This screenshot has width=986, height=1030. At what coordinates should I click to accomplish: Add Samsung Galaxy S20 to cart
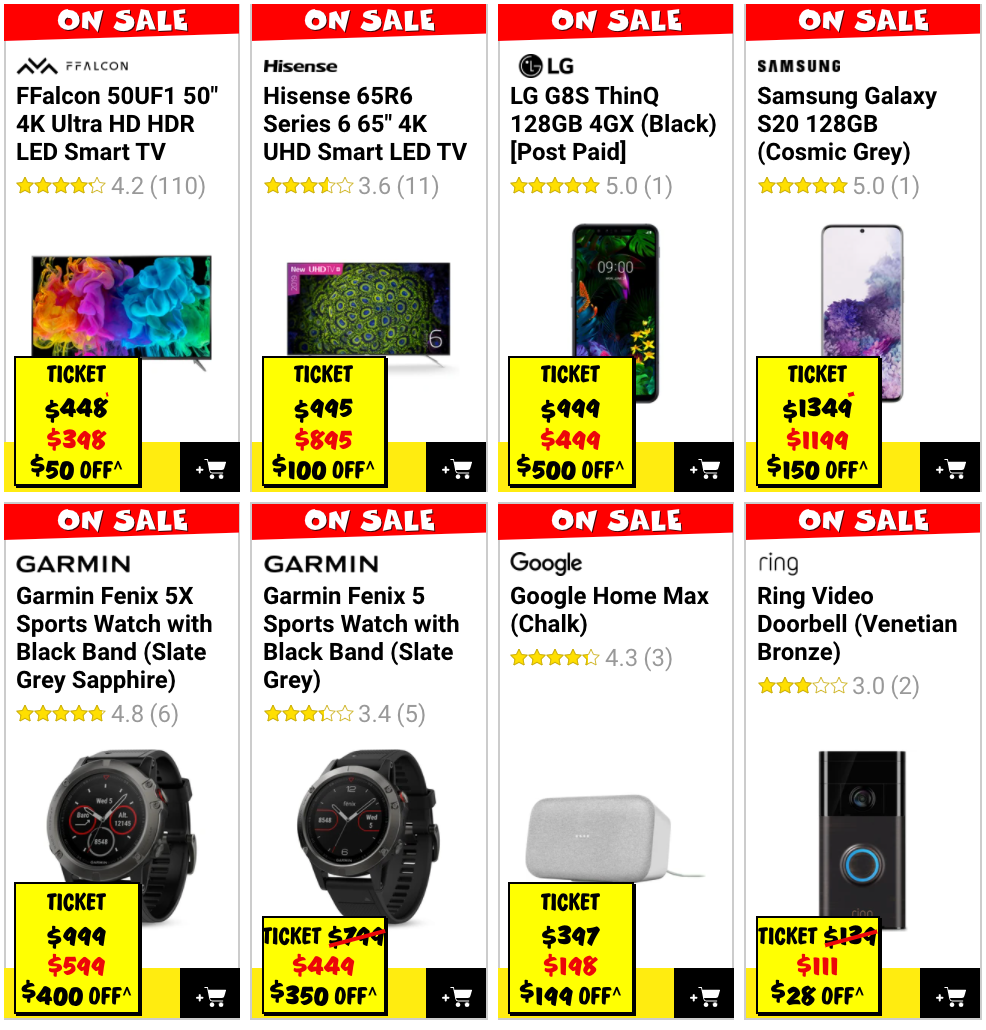pyautogui.click(x=951, y=468)
